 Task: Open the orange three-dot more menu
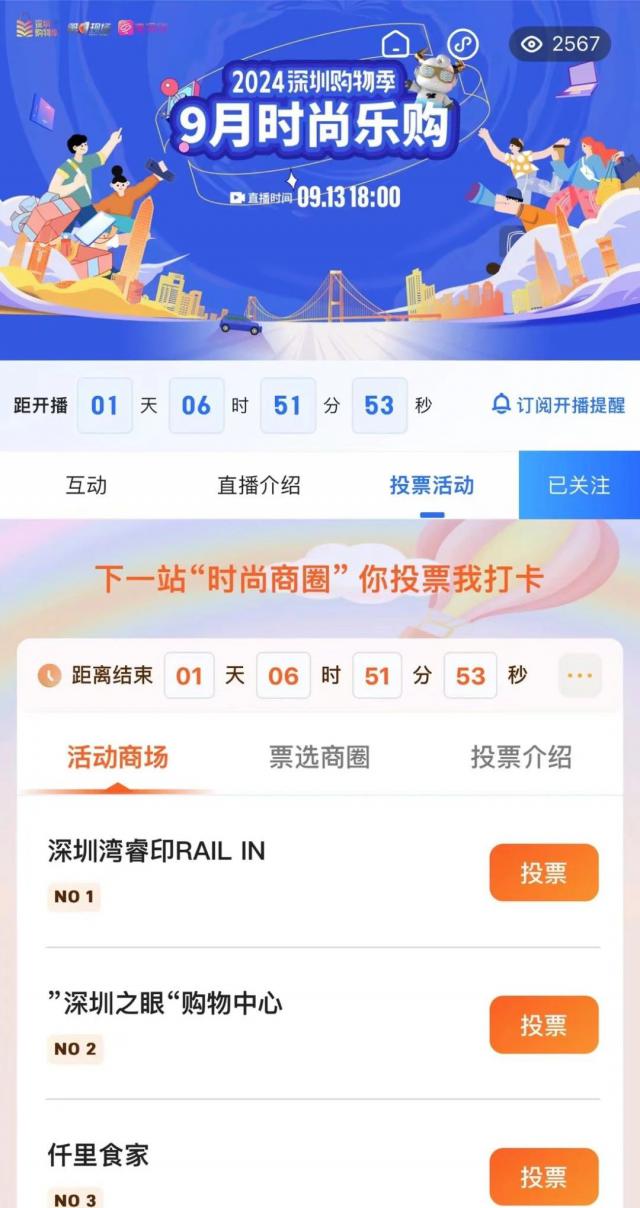(x=580, y=675)
